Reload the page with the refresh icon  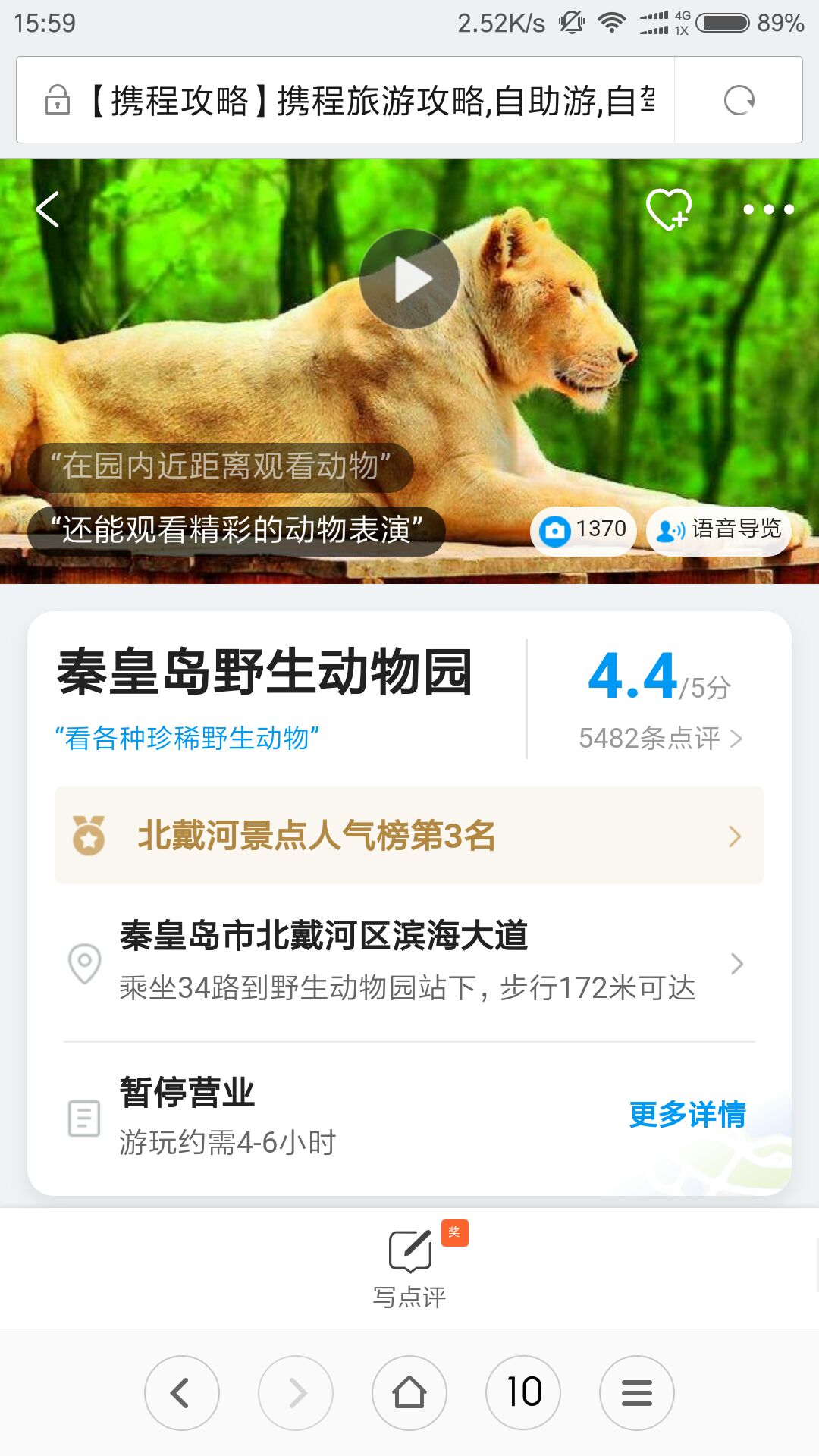[739, 100]
